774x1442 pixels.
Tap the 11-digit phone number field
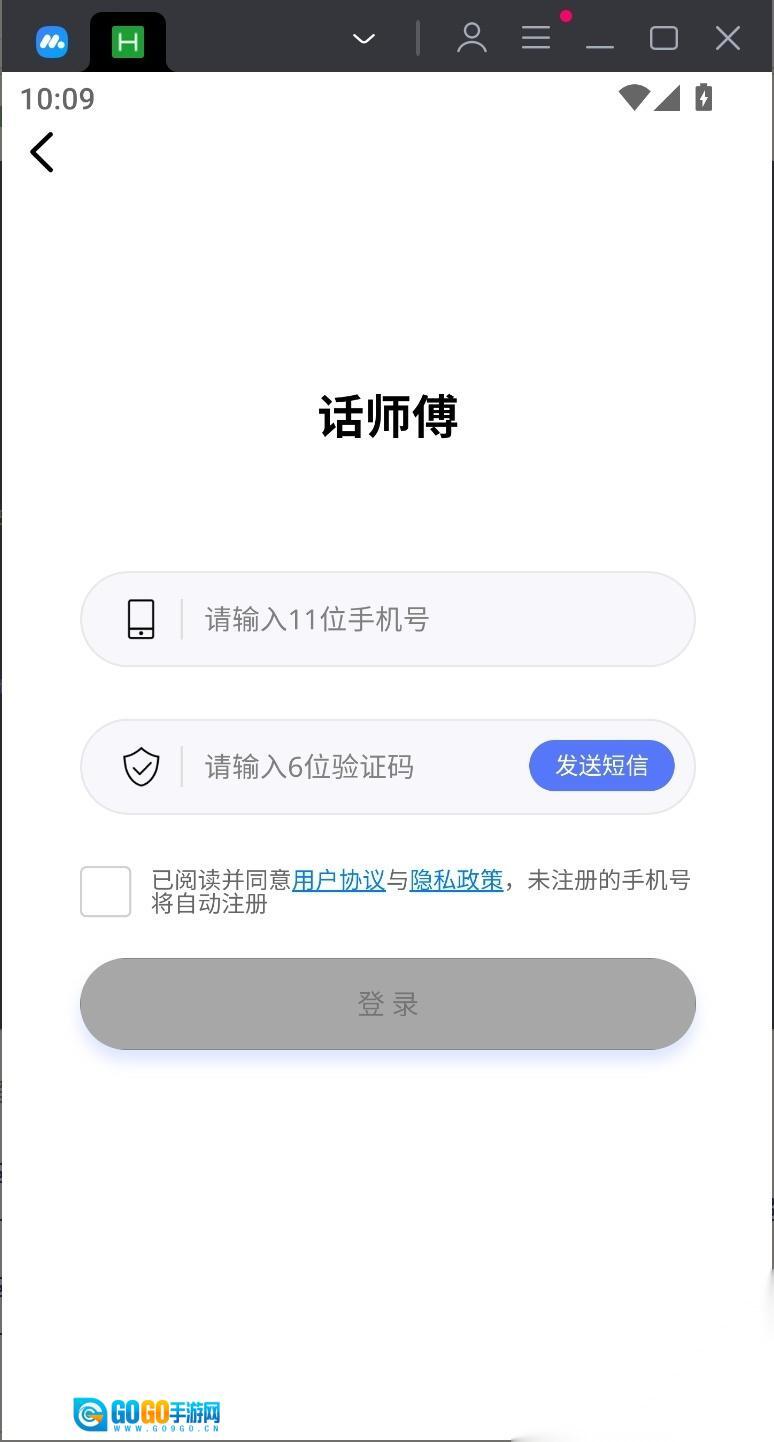[420, 619]
